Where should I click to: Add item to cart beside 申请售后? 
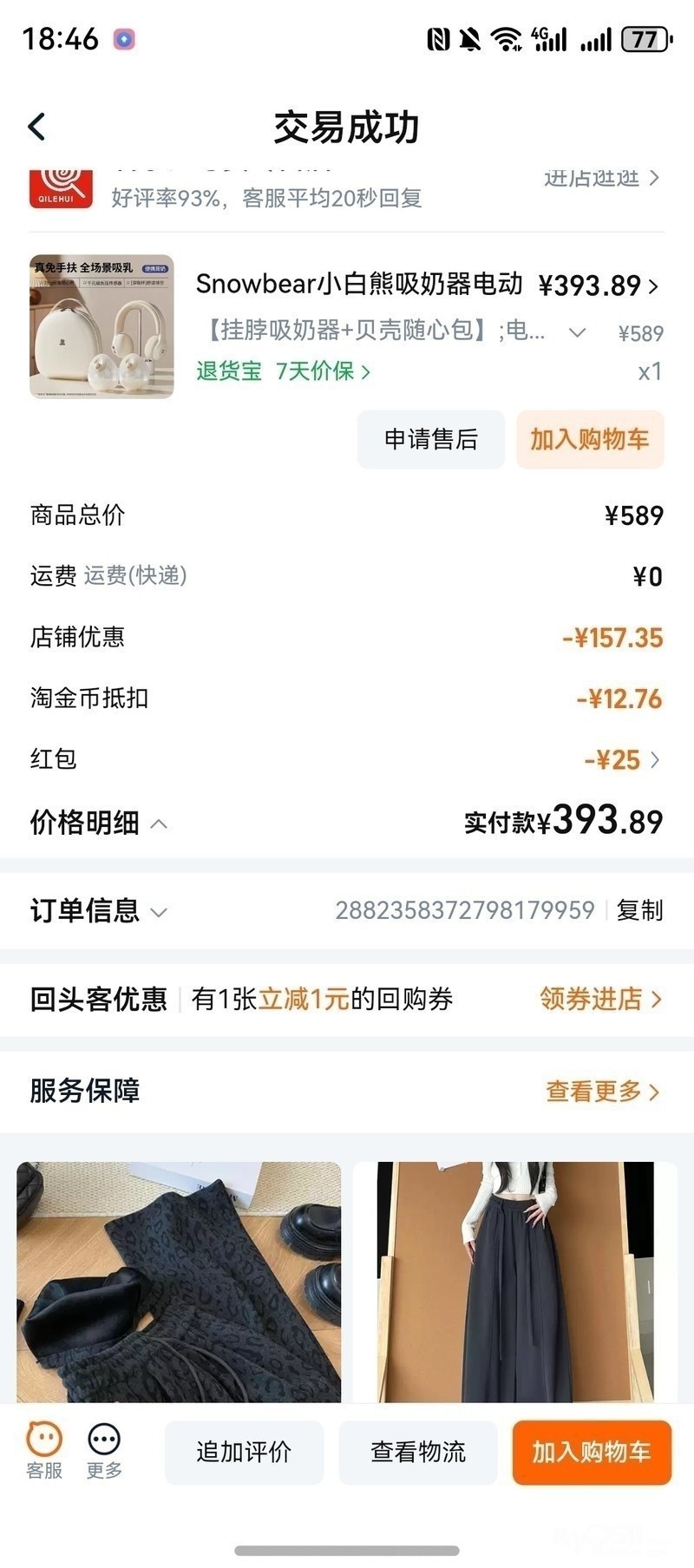[590, 440]
